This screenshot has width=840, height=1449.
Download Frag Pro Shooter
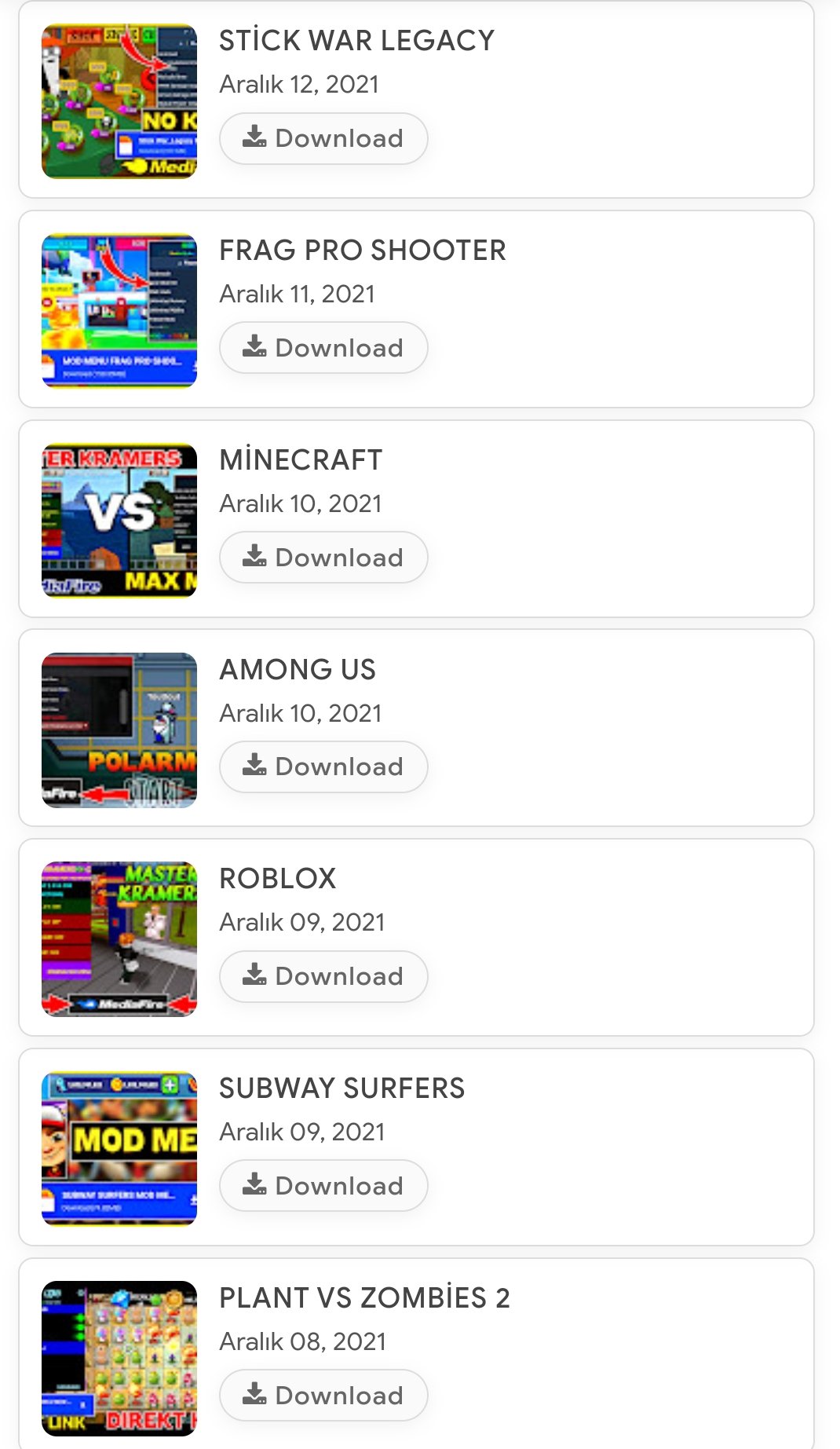[x=323, y=348]
